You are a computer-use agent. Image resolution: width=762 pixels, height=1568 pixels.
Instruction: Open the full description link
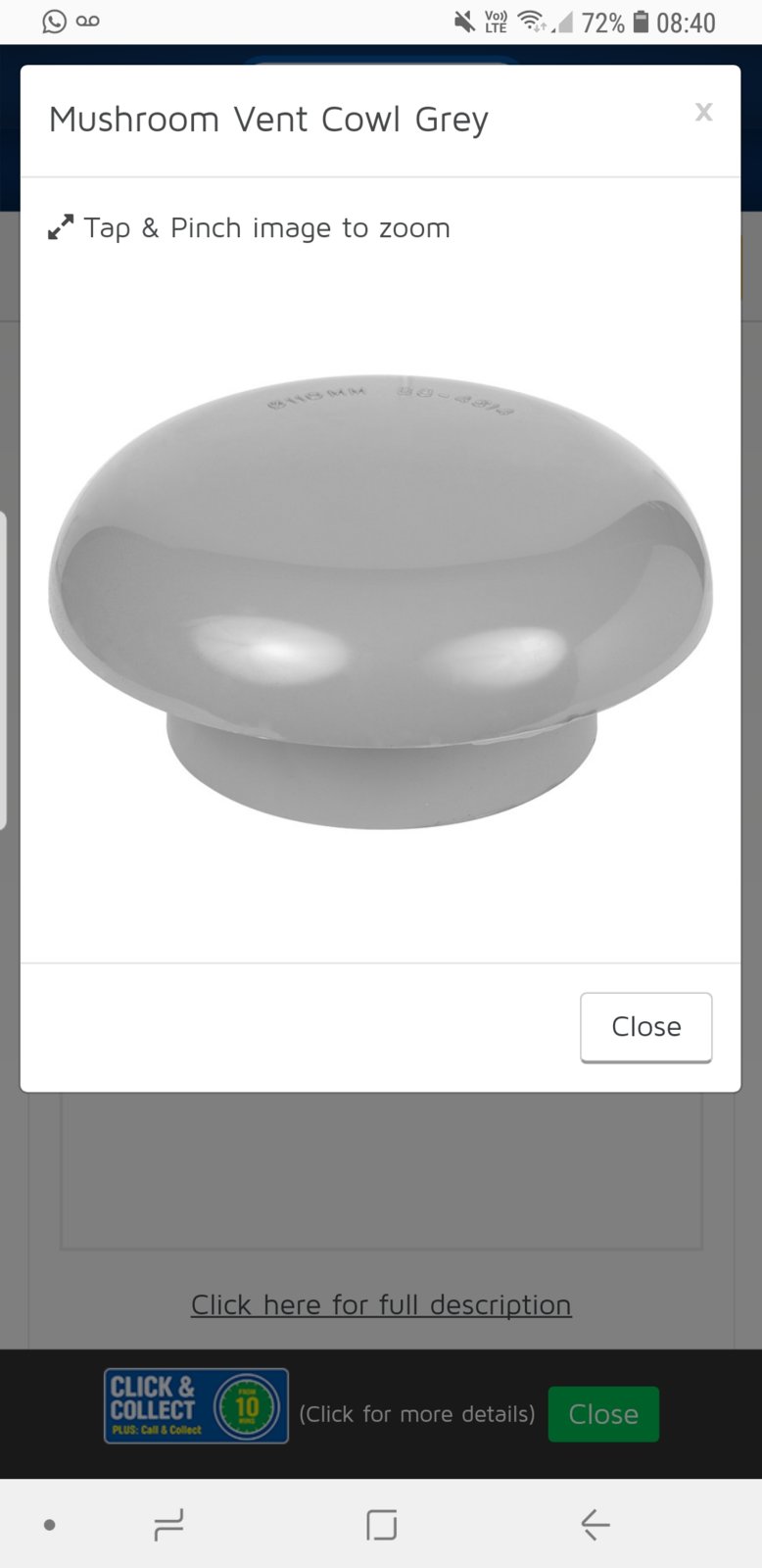click(381, 1304)
